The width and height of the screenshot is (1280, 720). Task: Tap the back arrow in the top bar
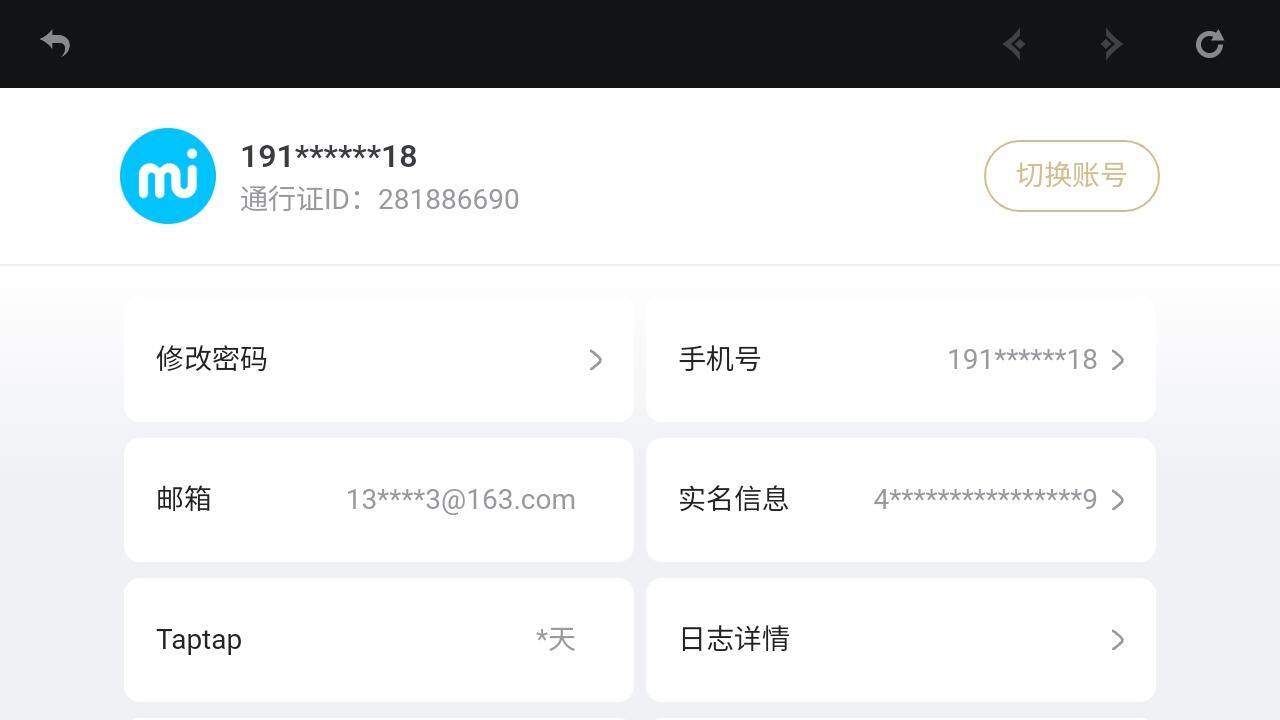(x=55, y=44)
